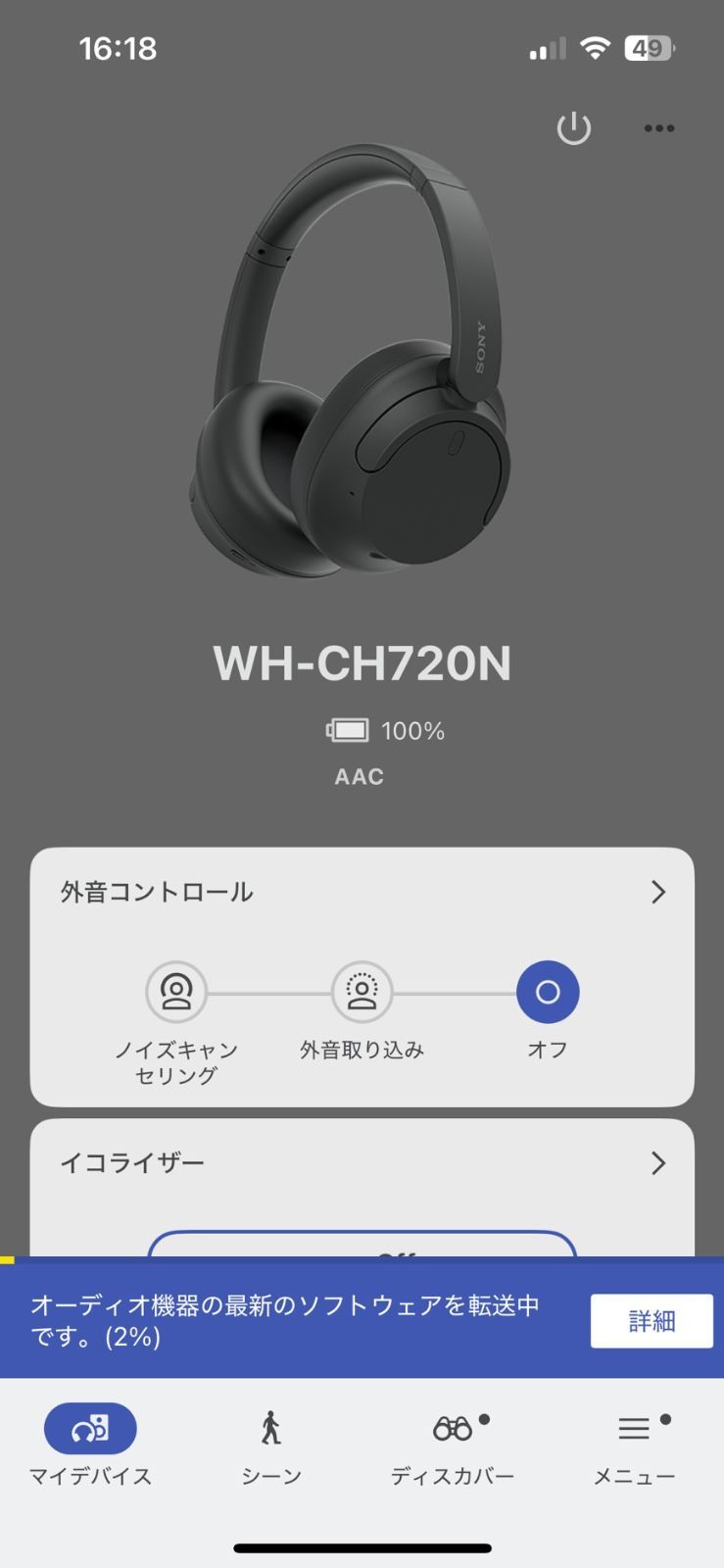724x1568 pixels.
Task: Tap the power icon for the headphones
Action: 573,128
